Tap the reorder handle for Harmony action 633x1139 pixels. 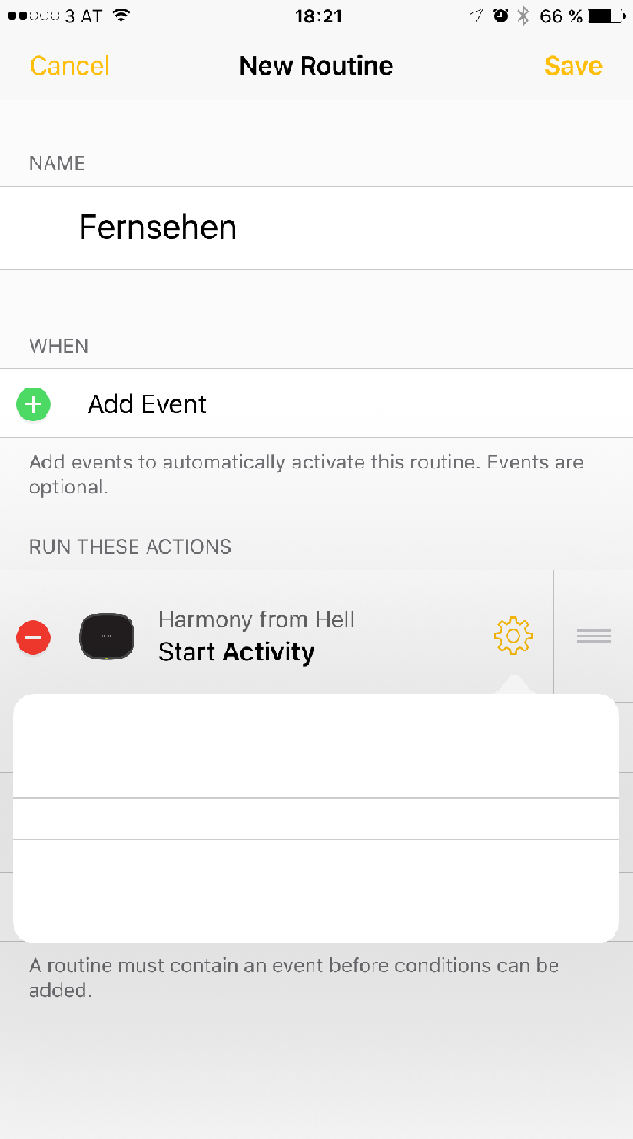pyautogui.click(x=594, y=636)
